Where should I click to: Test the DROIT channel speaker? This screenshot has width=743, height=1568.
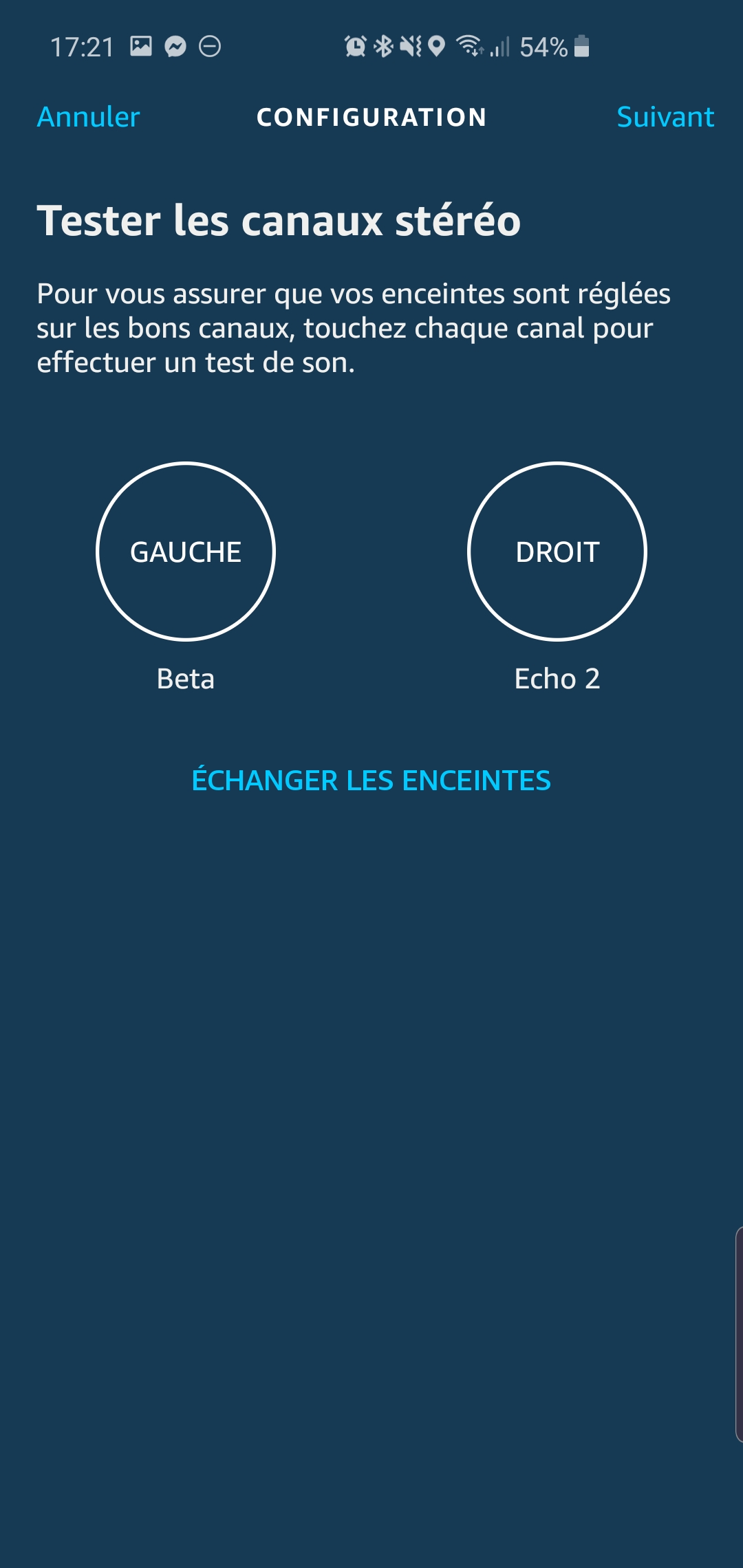click(x=557, y=552)
